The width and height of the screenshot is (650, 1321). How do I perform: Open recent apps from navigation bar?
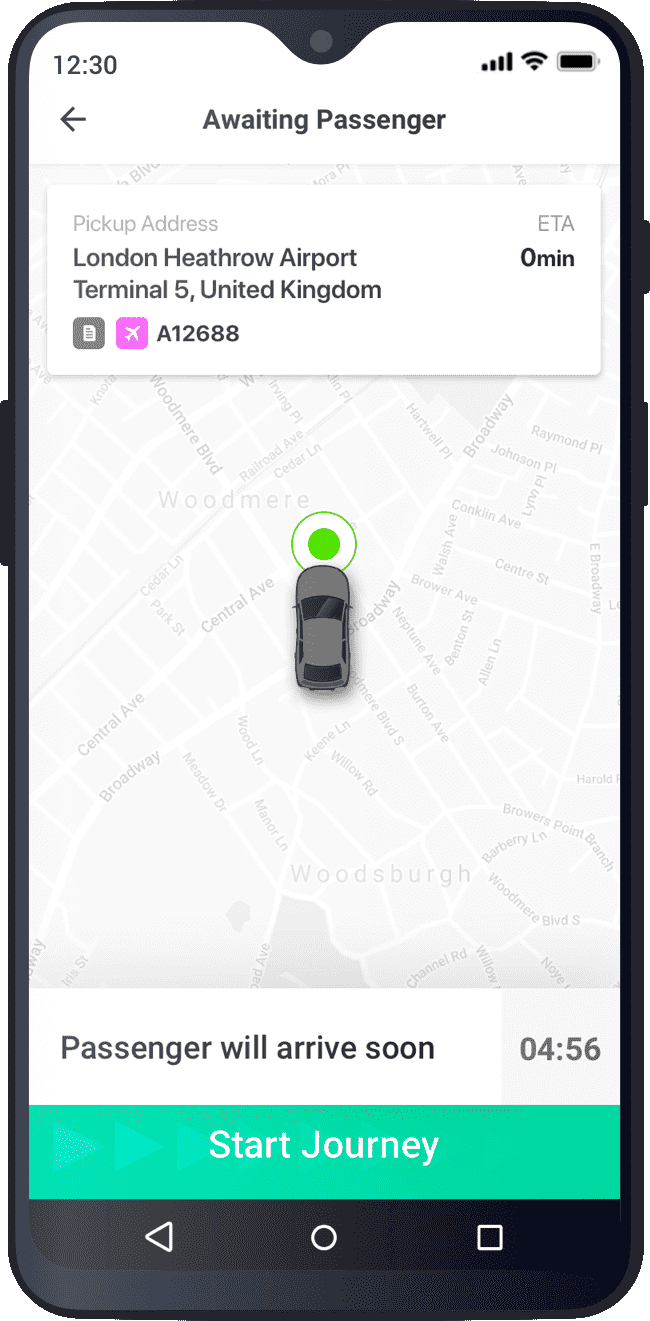tap(489, 1238)
